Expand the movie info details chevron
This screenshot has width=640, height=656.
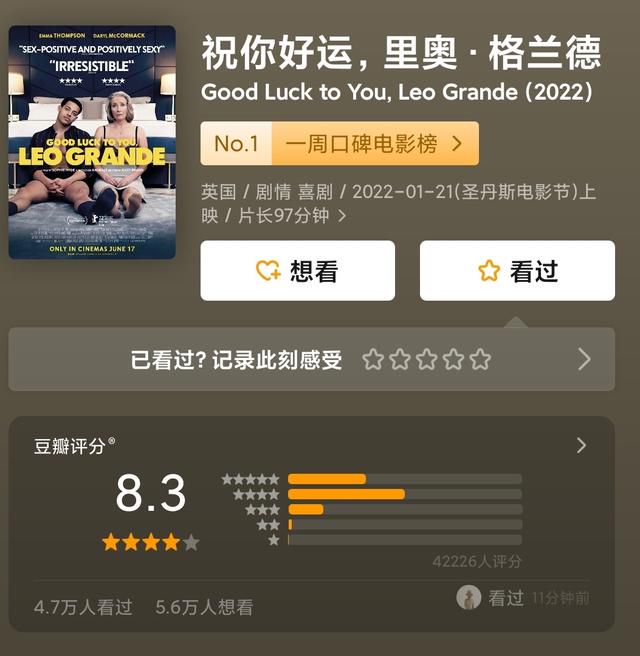point(342,216)
